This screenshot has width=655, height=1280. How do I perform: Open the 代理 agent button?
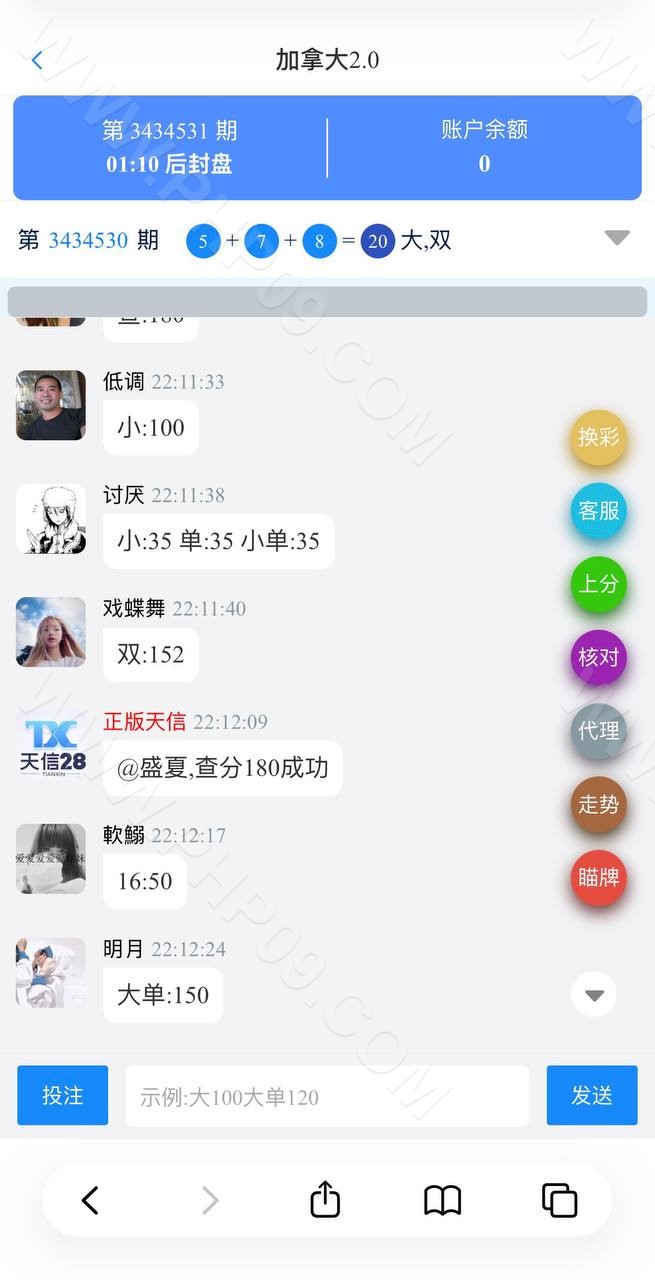[x=598, y=731]
